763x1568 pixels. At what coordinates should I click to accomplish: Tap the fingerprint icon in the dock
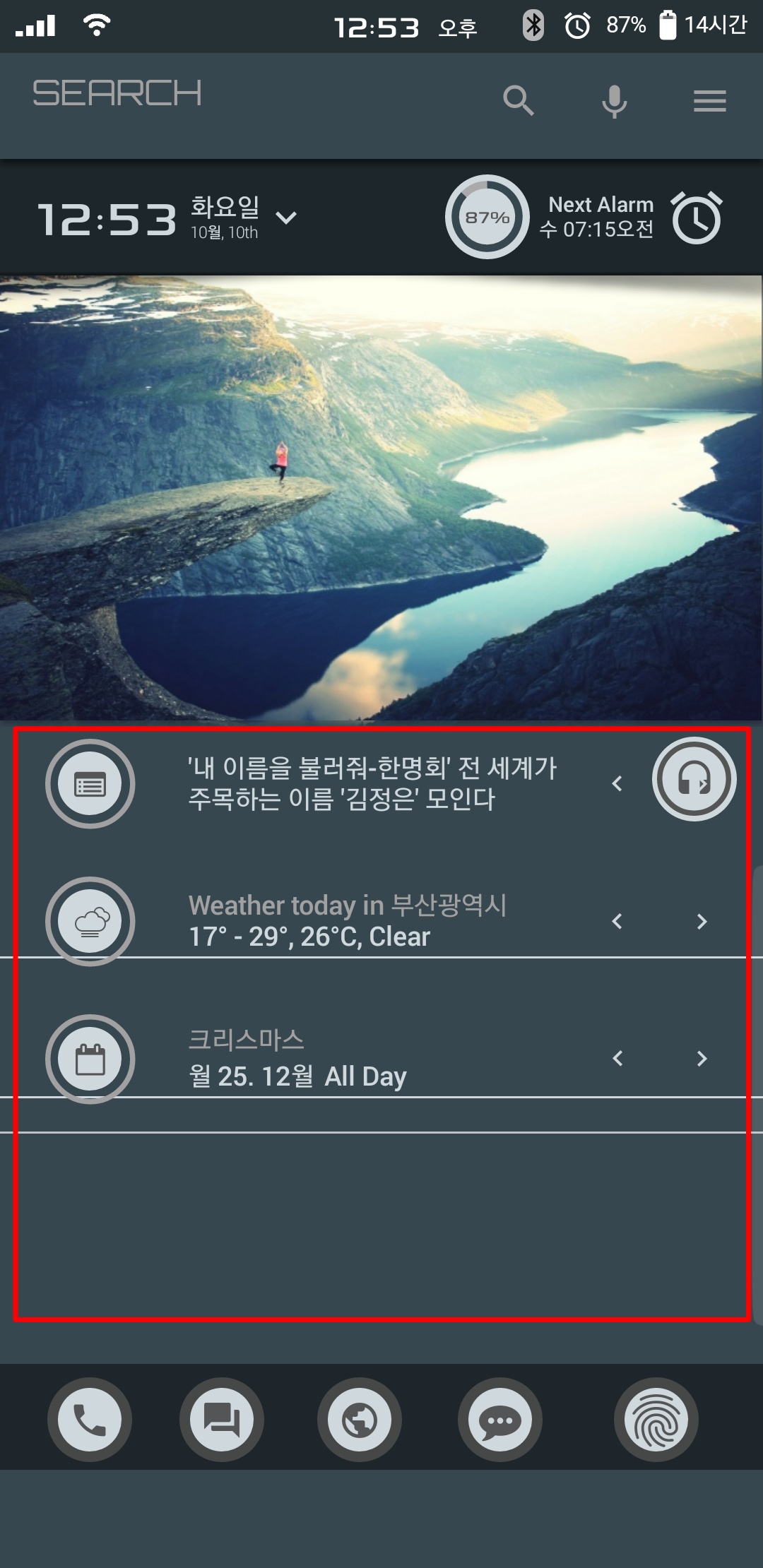tap(656, 1420)
